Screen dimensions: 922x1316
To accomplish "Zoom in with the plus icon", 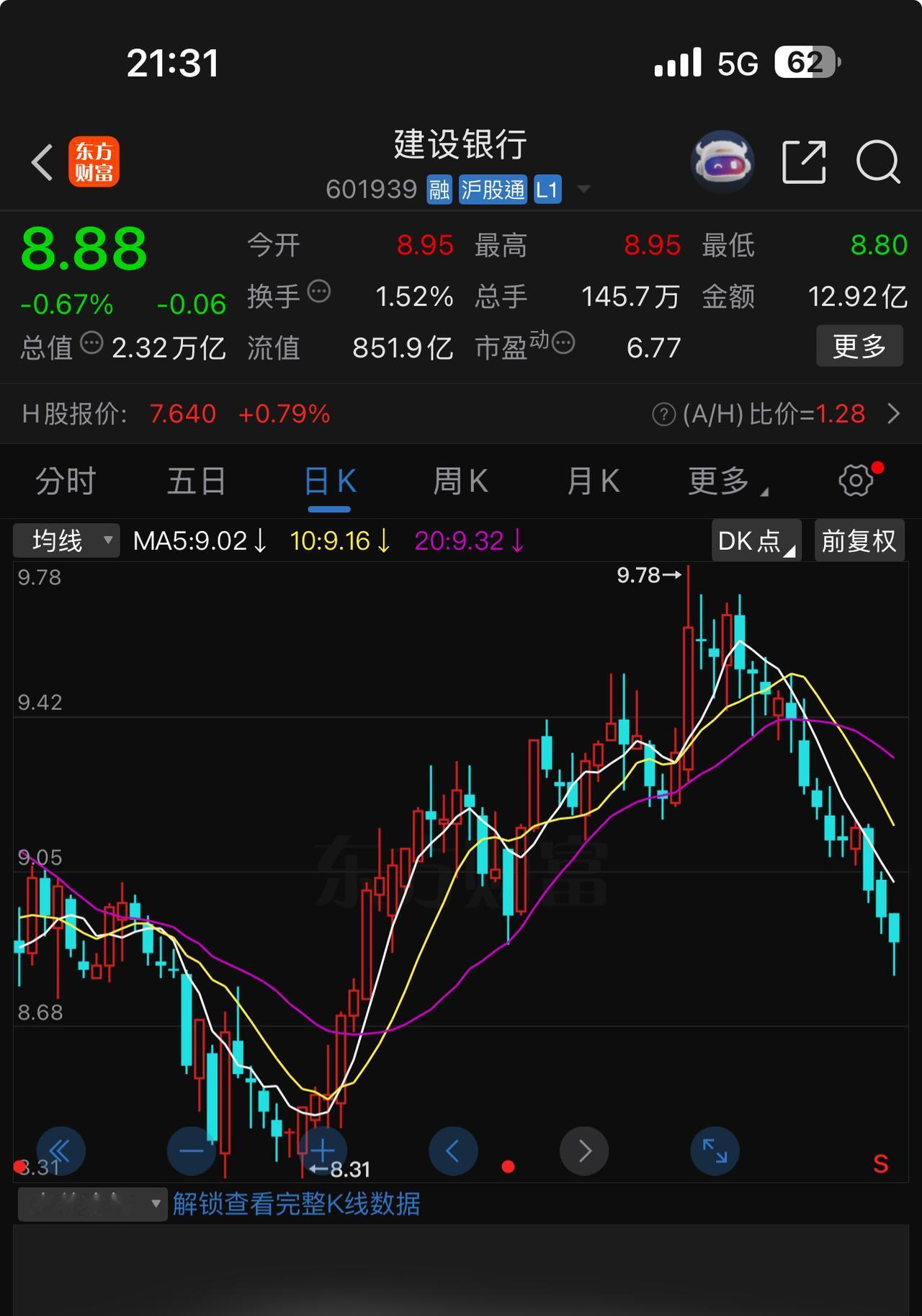I will [x=322, y=1151].
